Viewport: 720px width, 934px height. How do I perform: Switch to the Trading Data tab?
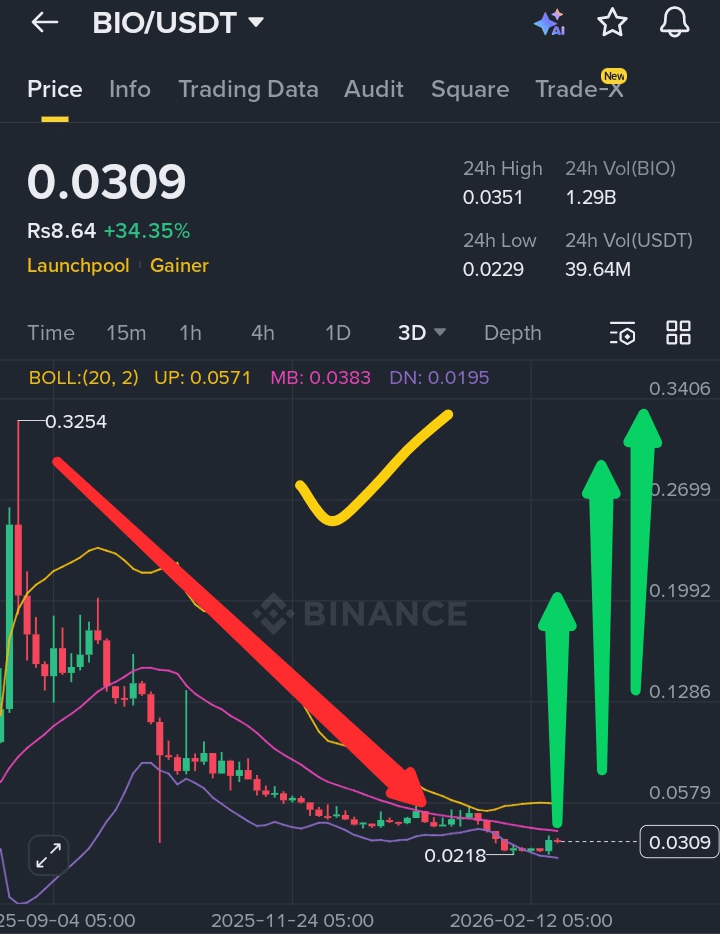click(248, 89)
